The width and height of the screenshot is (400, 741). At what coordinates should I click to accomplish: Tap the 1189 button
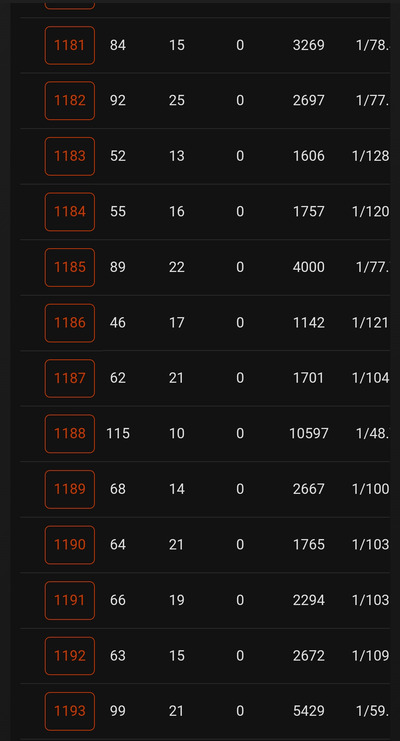click(70, 489)
